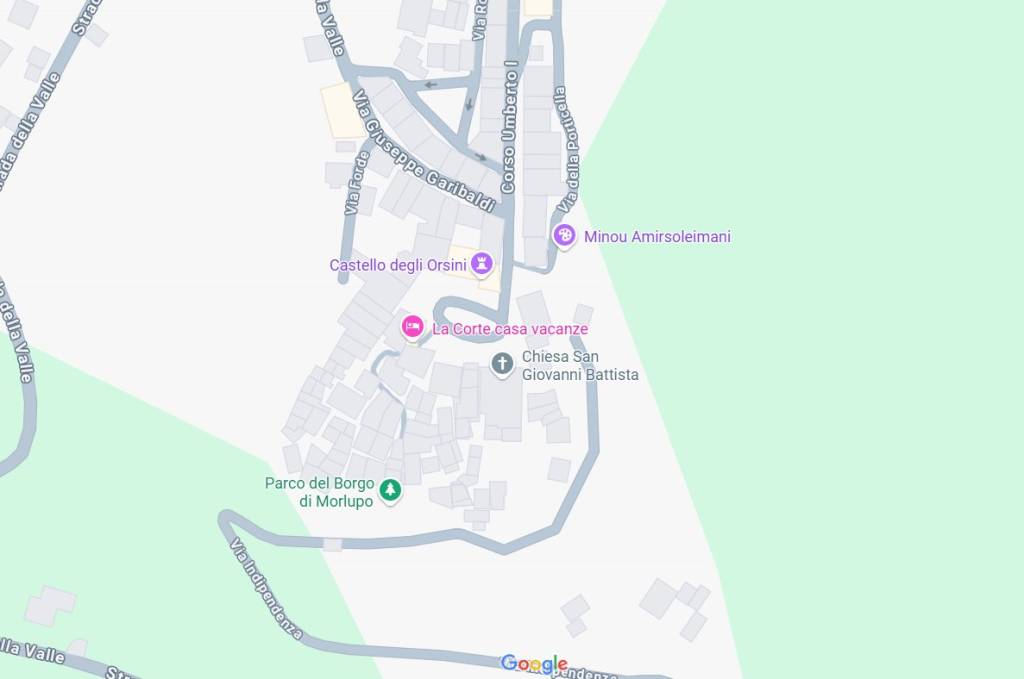The height and width of the screenshot is (679, 1024).
Task: Open La Corte casa vacanze lodging pin
Action: [x=412, y=326]
